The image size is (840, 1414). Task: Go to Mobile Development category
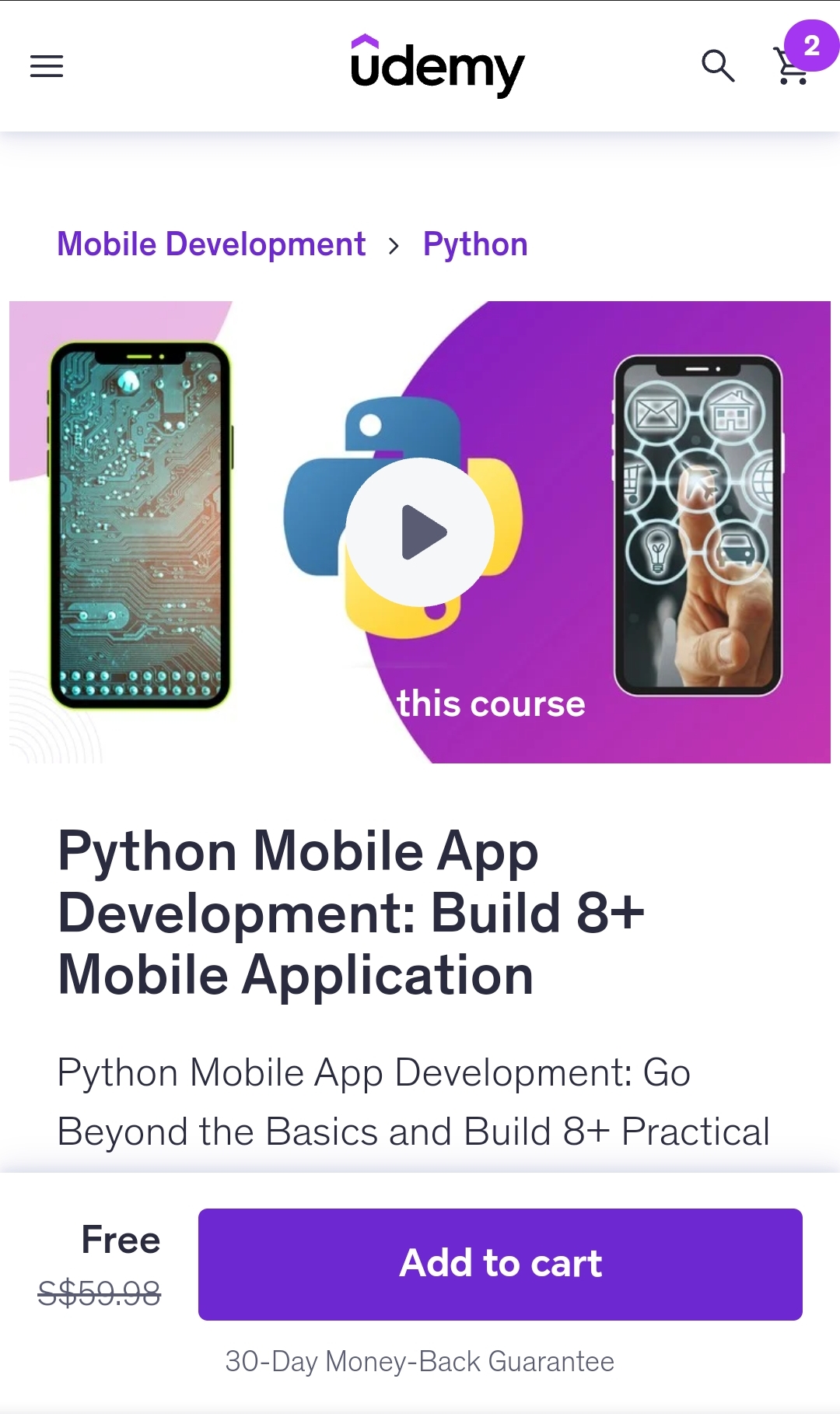[x=212, y=244]
